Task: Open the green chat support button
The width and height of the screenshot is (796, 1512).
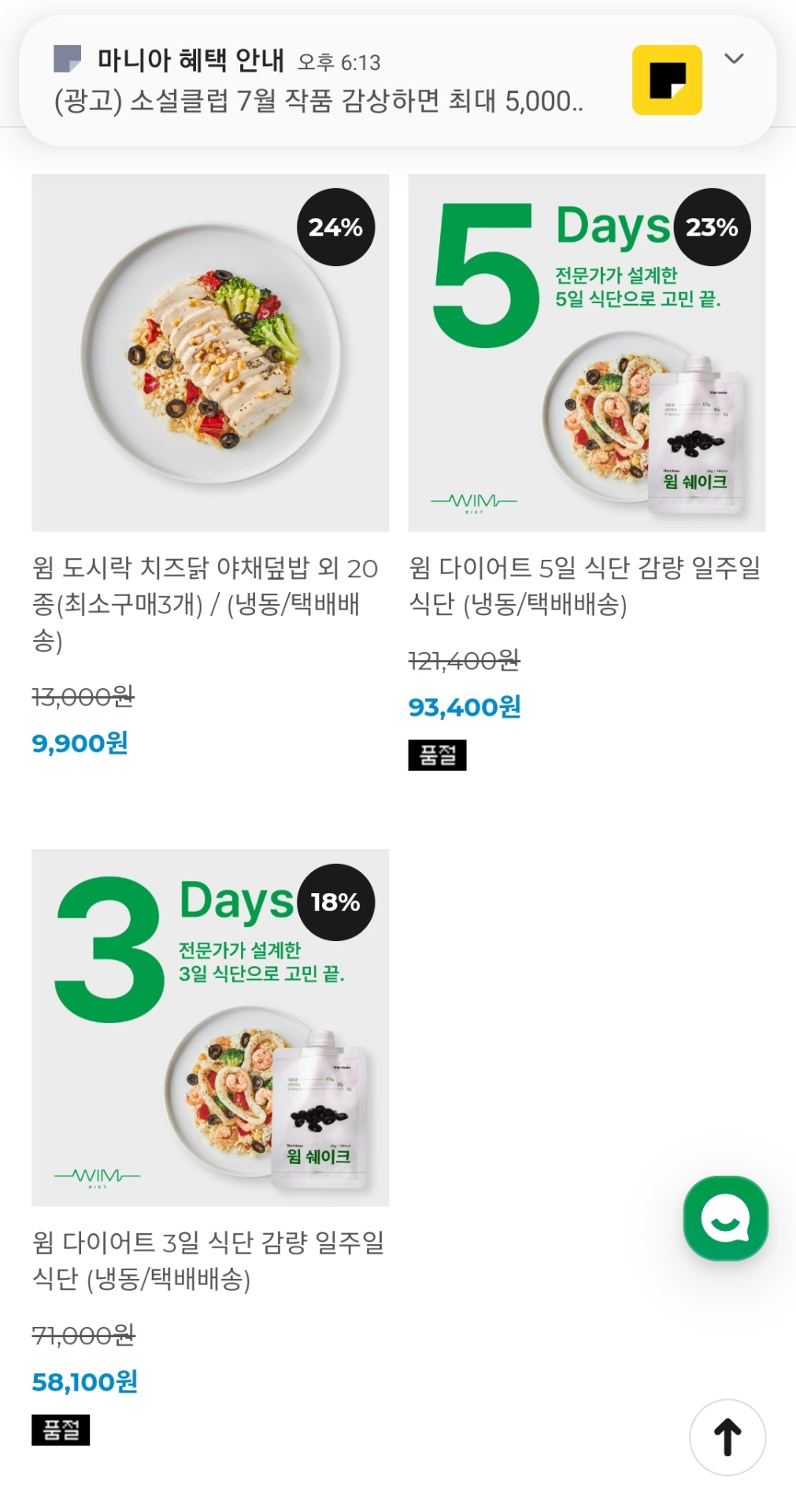Action: pos(725,1218)
